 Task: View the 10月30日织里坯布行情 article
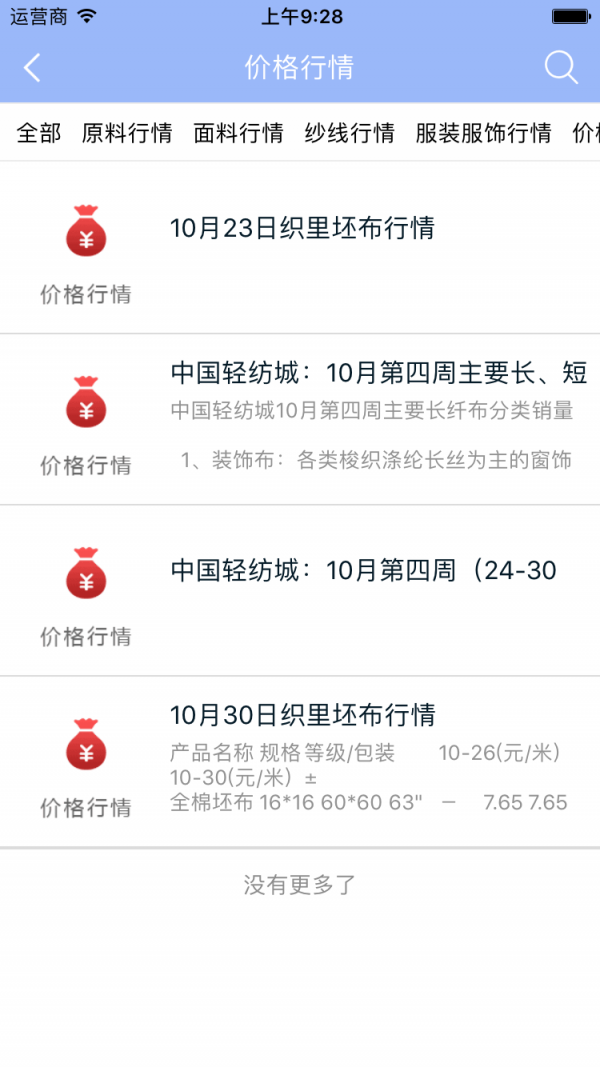click(x=303, y=716)
